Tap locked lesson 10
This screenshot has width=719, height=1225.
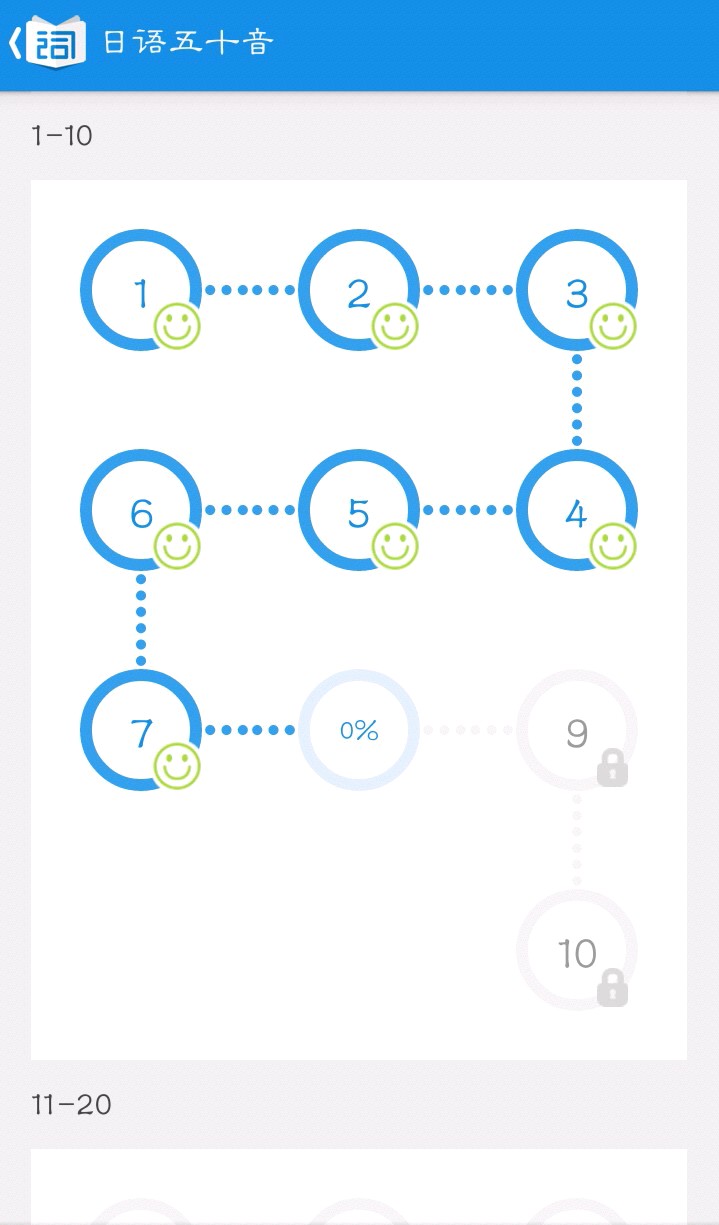tap(577, 951)
